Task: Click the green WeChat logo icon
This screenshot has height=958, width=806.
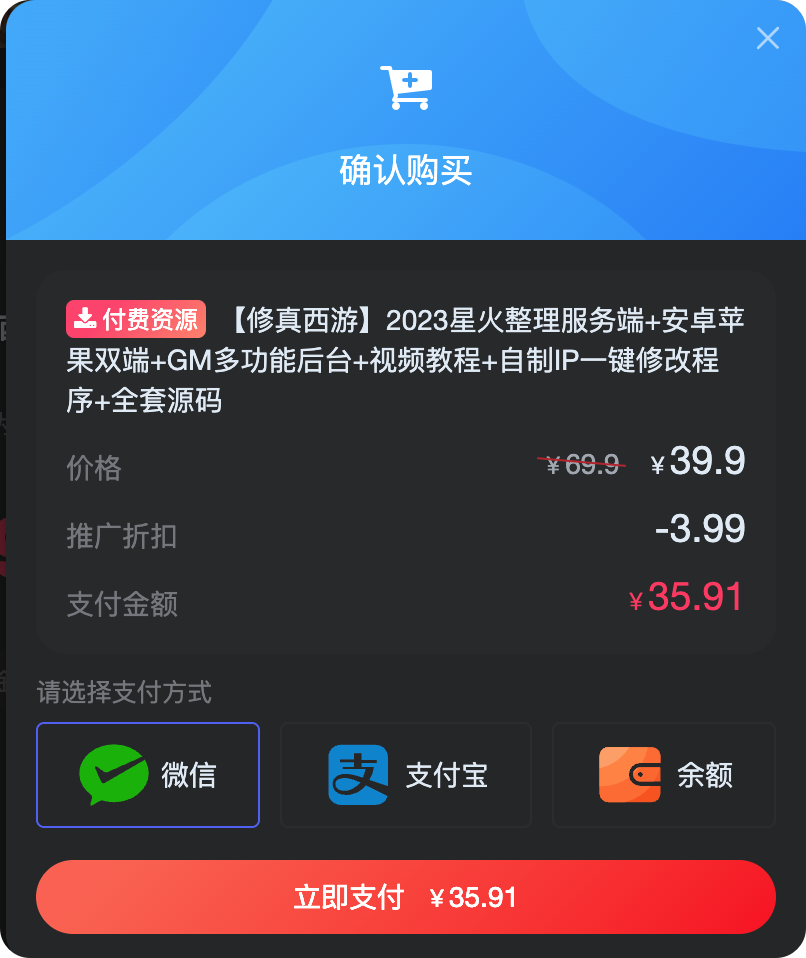Action: point(113,775)
